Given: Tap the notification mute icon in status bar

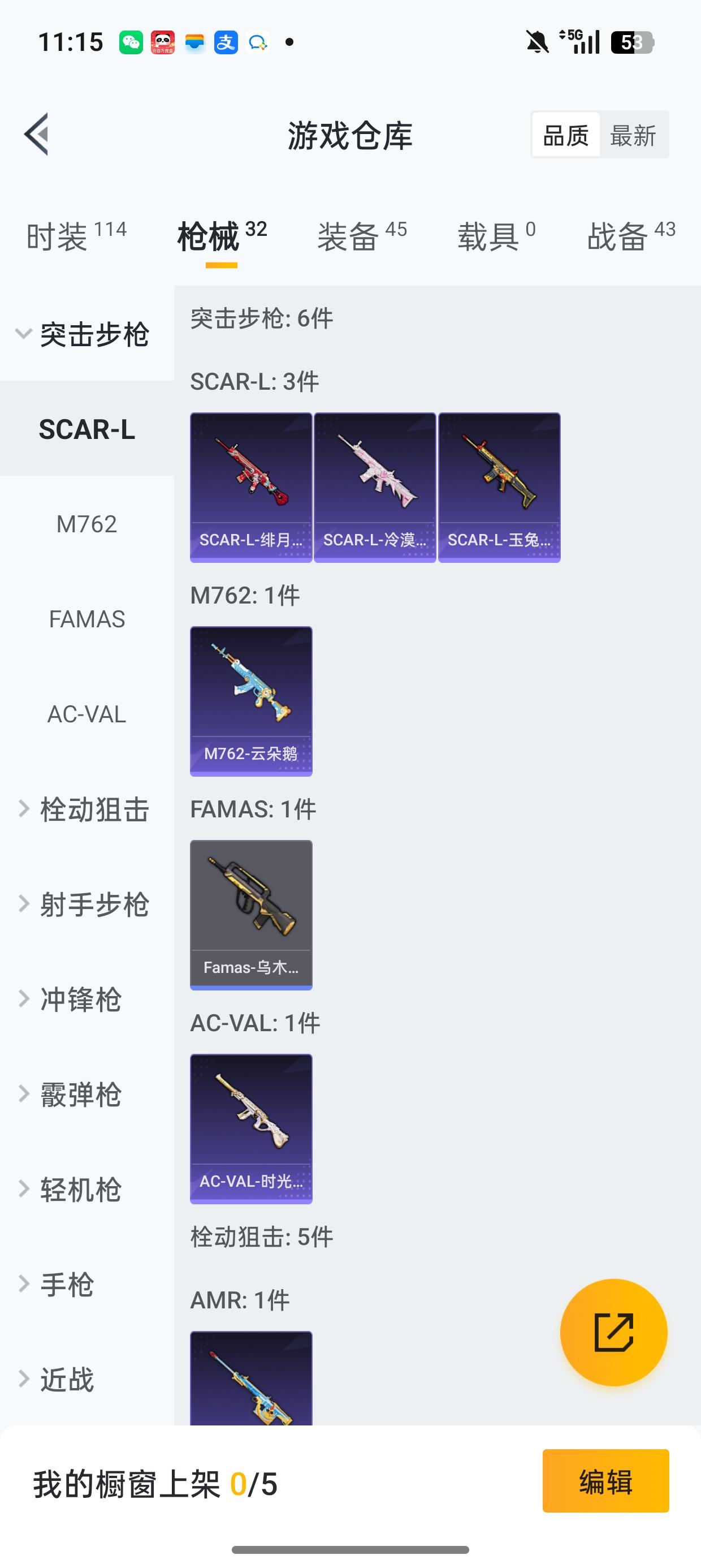Looking at the screenshot, I should pos(538,41).
